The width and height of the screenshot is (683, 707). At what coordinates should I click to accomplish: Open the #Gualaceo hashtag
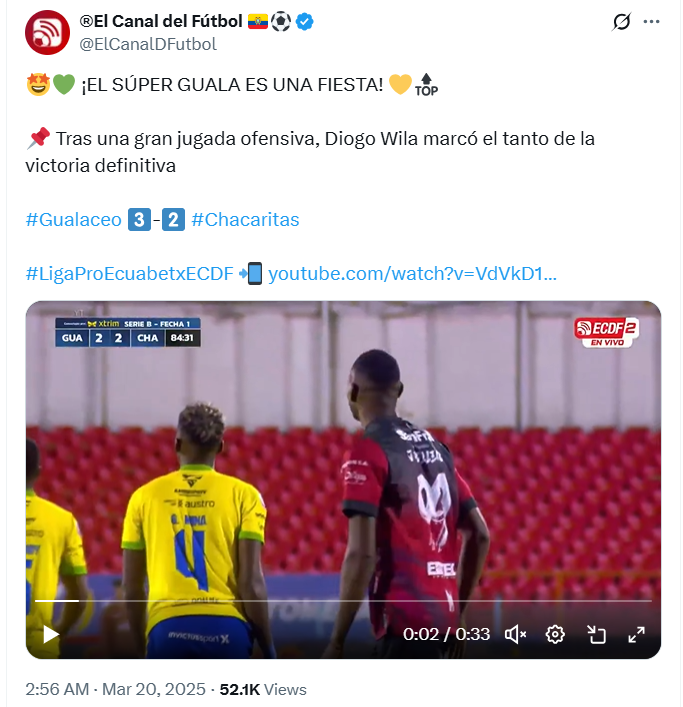(x=74, y=219)
